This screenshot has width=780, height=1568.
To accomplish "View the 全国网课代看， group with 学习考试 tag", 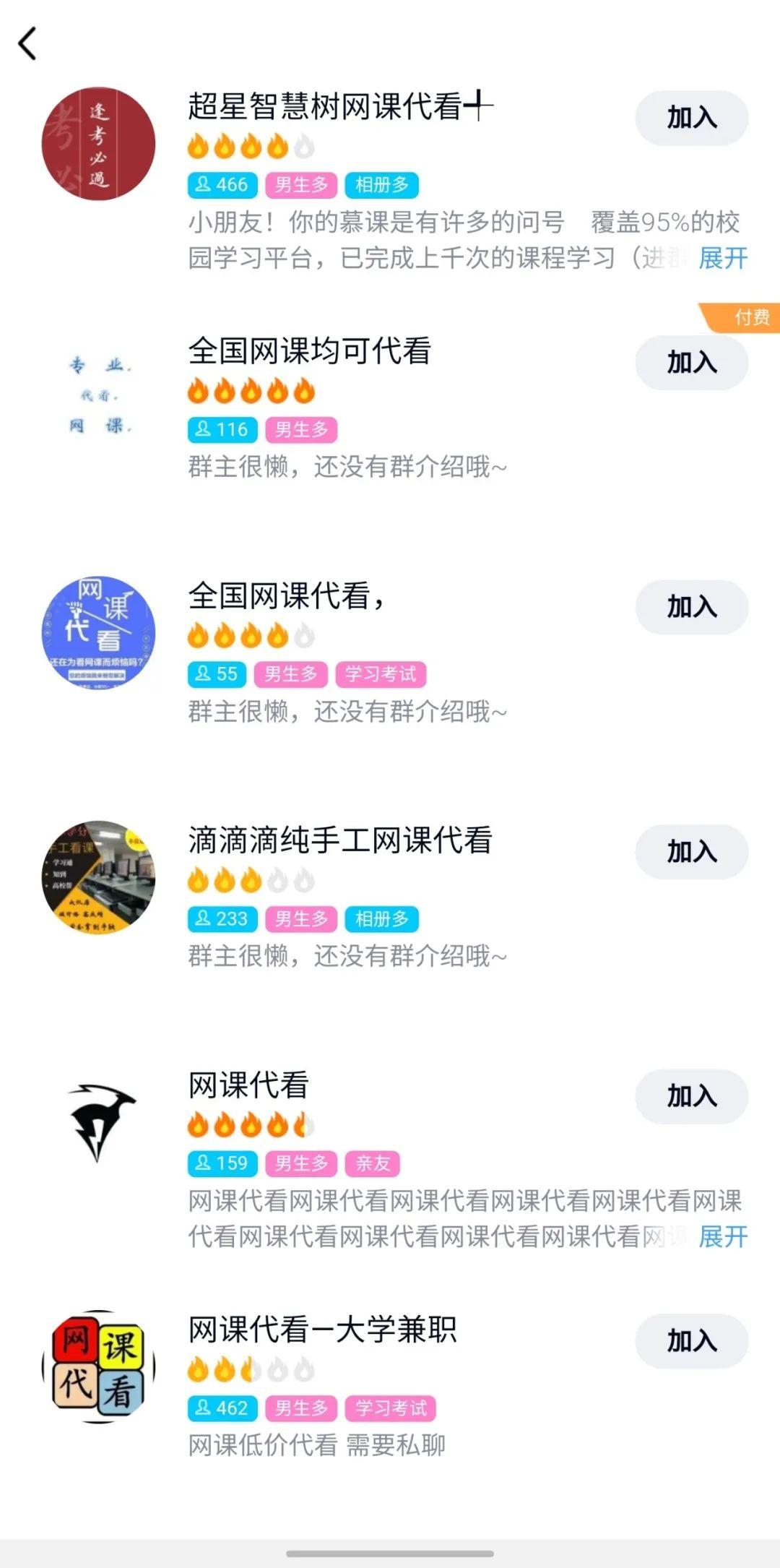I will [x=285, y=597].
